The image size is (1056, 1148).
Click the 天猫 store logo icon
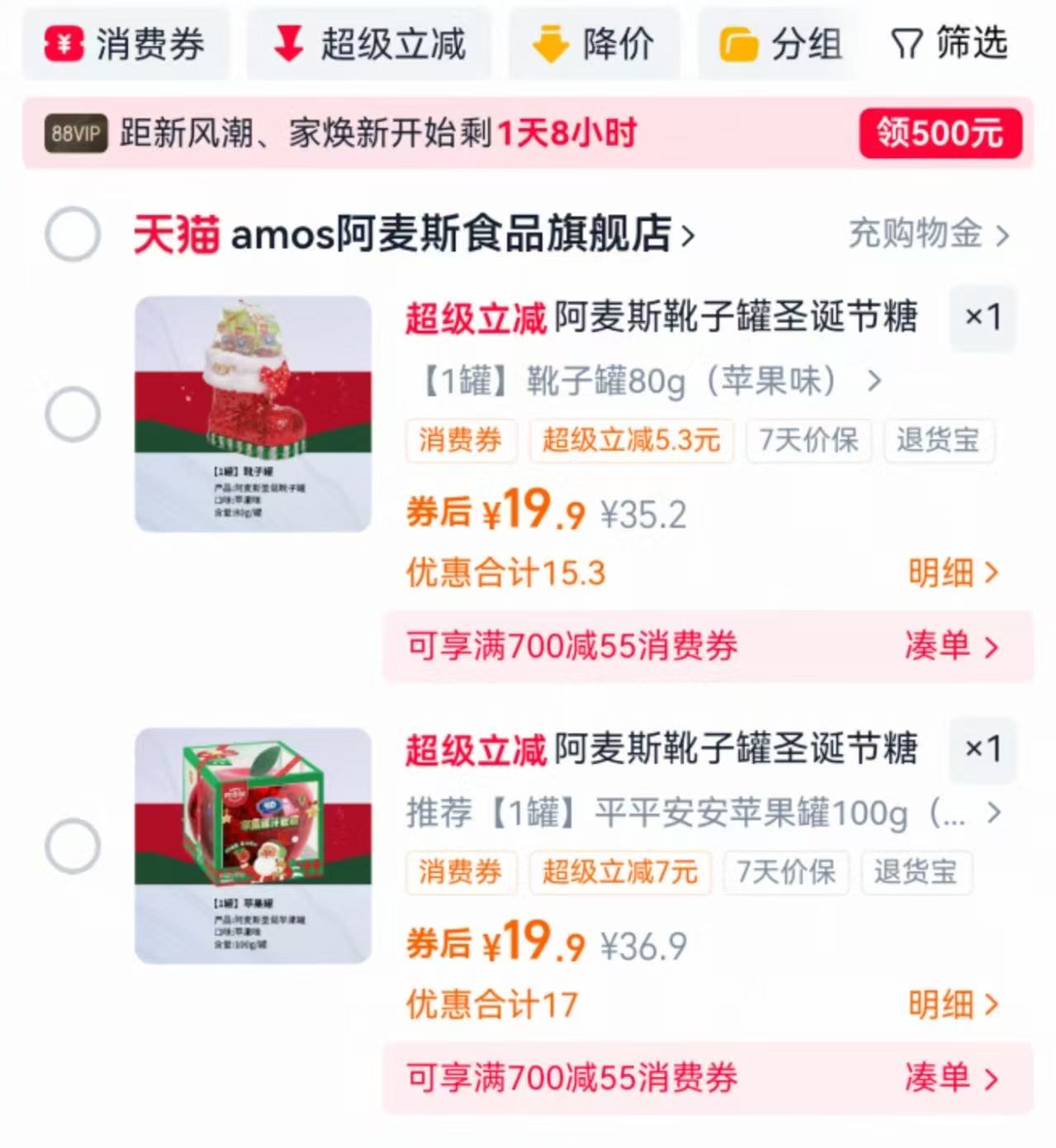(174, 235)
